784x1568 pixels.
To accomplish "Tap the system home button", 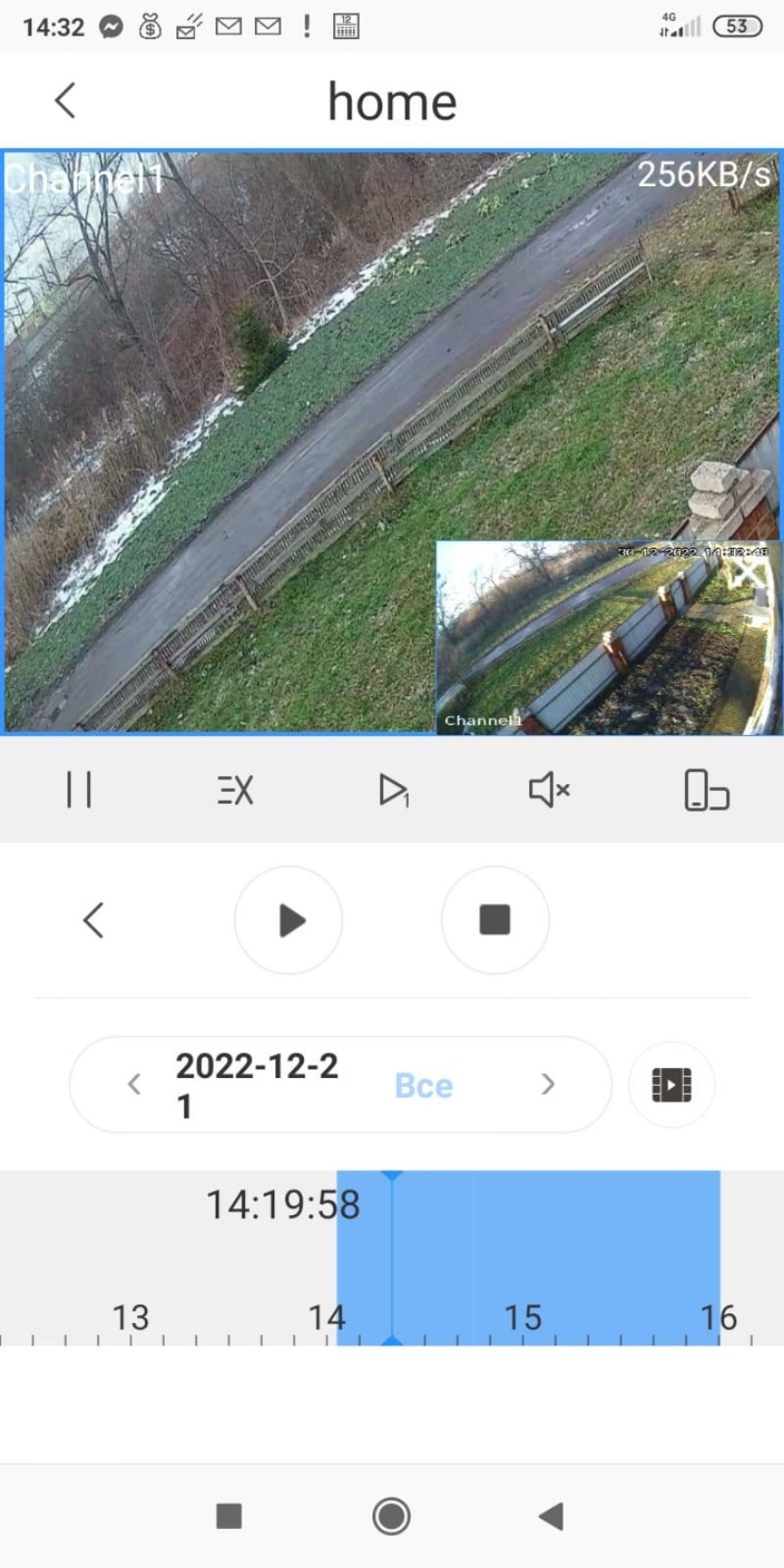I will pos(392,1516).
